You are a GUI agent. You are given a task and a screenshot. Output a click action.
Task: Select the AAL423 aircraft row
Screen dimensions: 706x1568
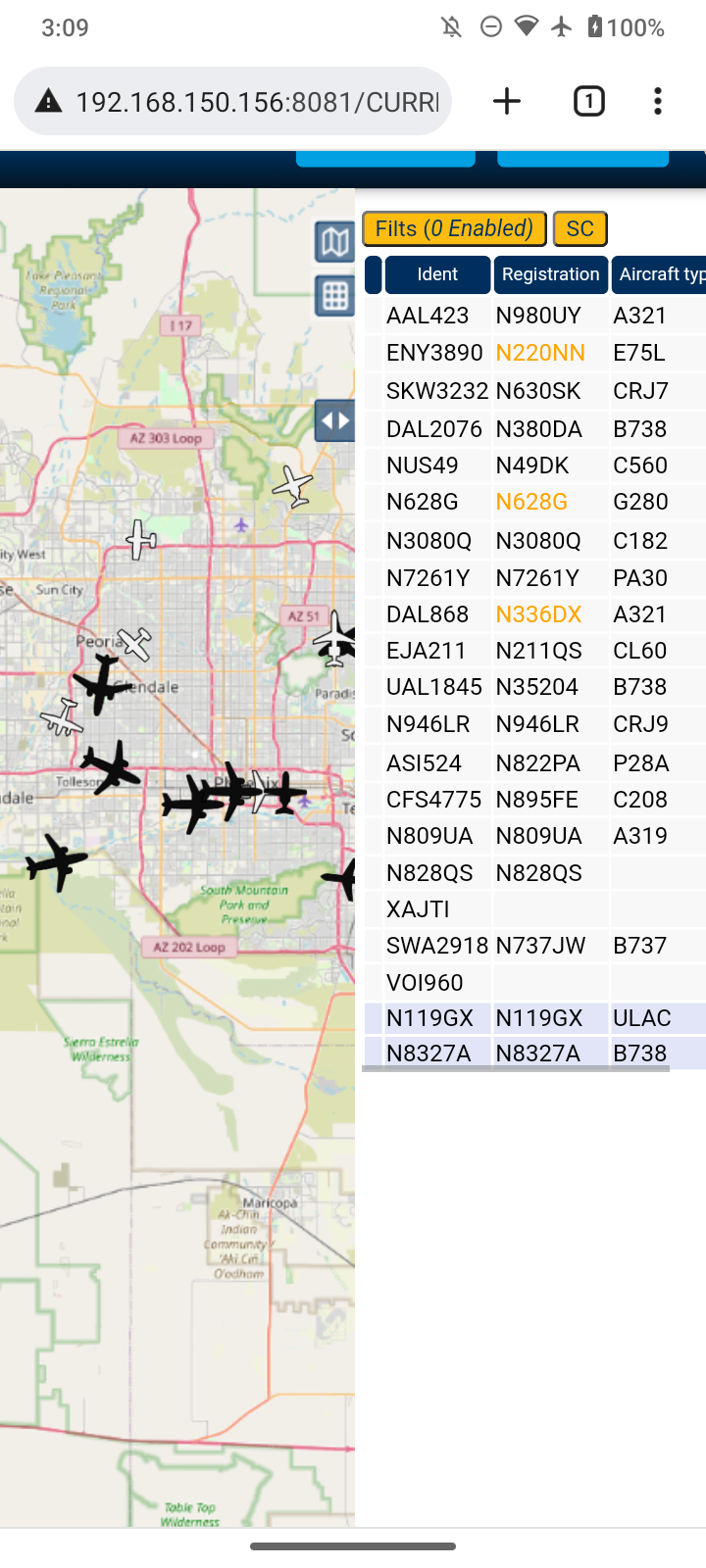coord(534,316)
